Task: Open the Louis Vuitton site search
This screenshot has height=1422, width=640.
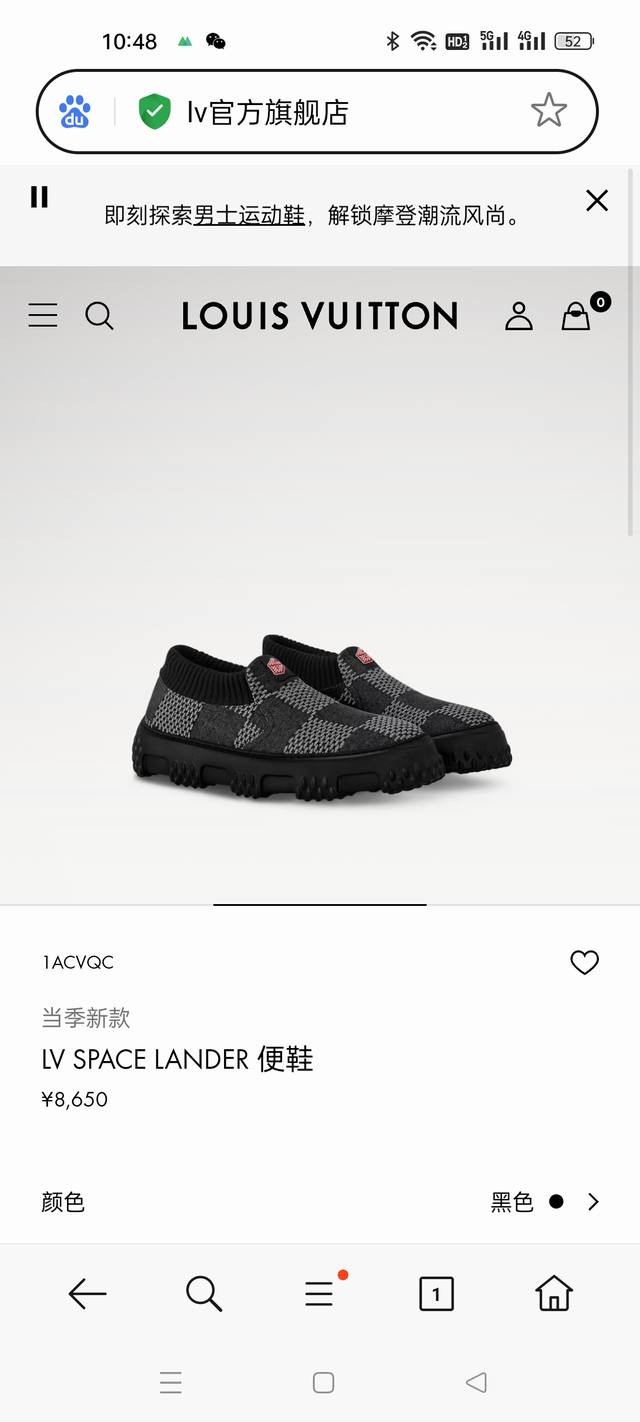Action: pos(99,316)
